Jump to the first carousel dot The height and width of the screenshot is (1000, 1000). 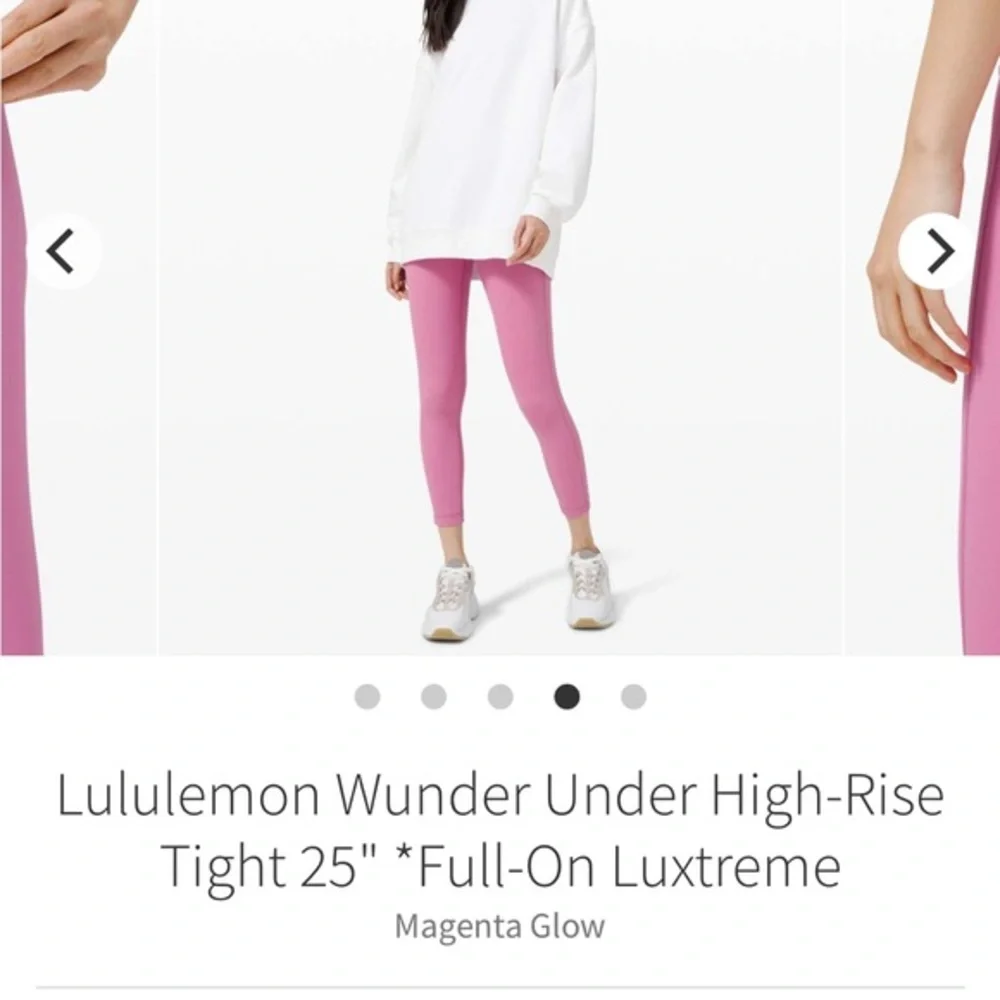click(367, 696)
